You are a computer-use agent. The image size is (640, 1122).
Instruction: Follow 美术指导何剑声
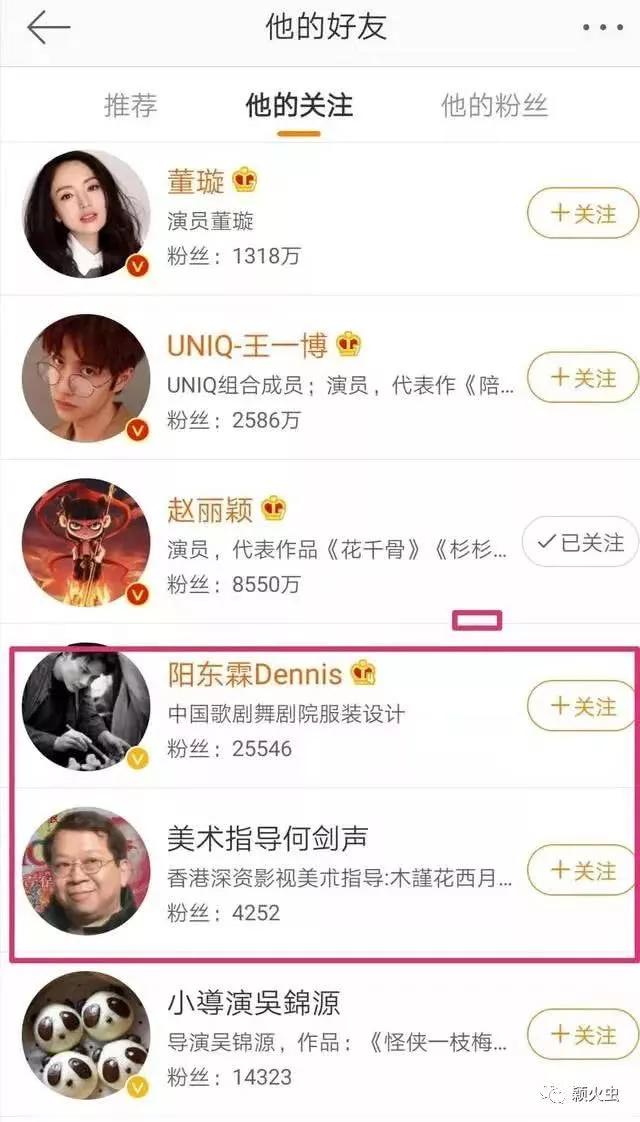click(583, 870)
